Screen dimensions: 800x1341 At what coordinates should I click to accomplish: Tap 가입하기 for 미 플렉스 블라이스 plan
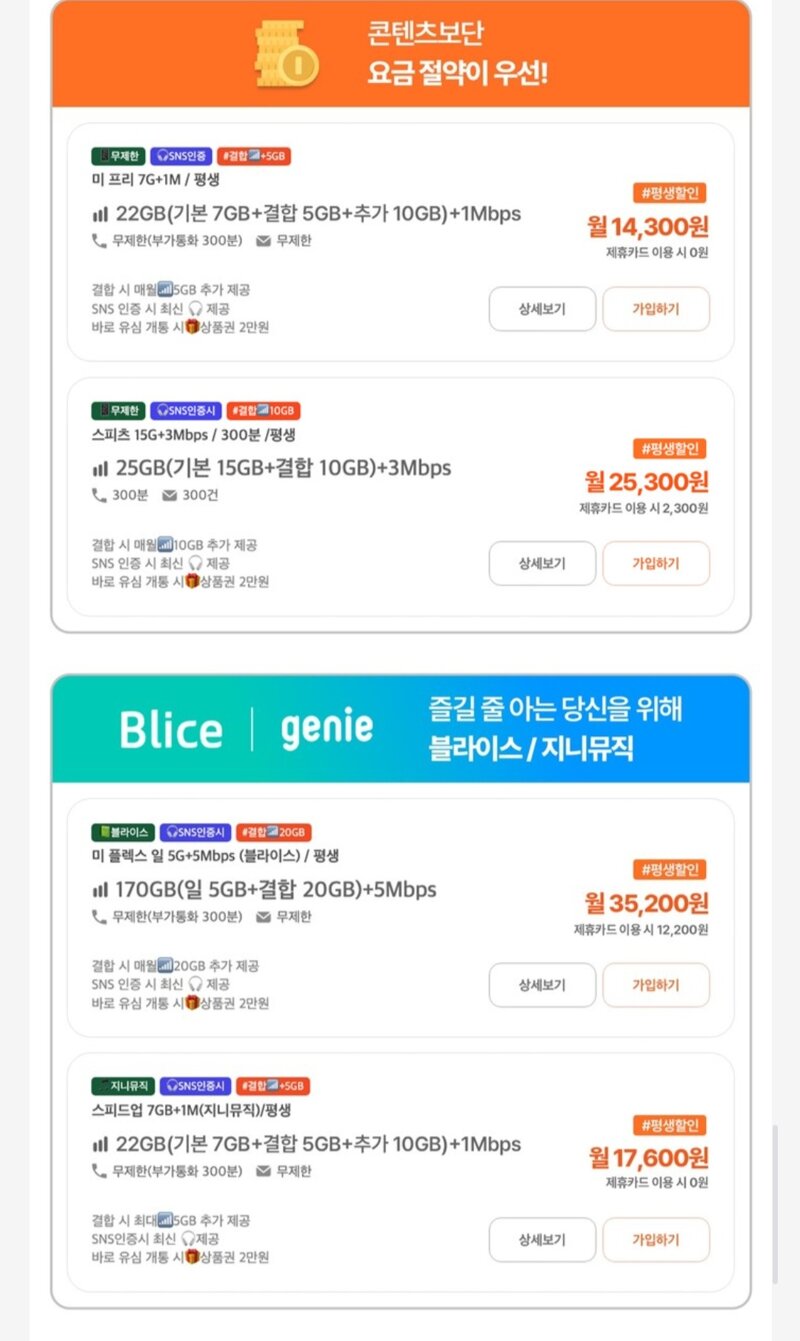coord(655,985)
